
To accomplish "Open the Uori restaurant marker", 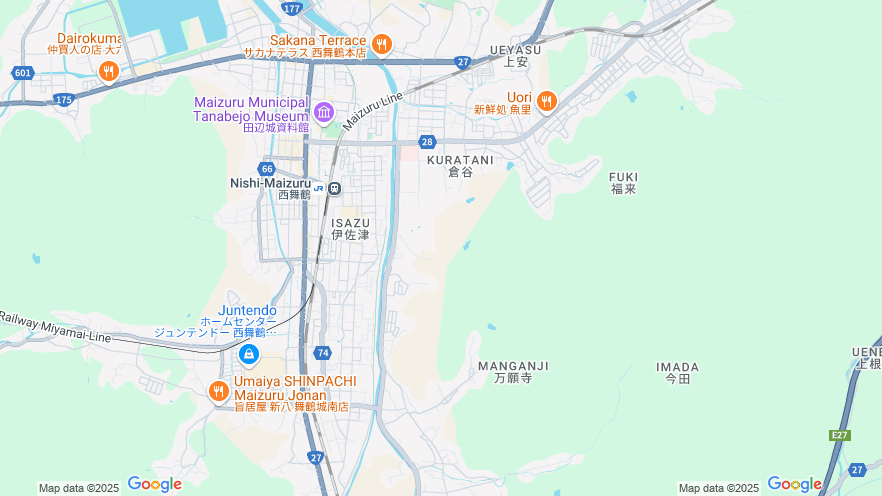I will 546,101.
